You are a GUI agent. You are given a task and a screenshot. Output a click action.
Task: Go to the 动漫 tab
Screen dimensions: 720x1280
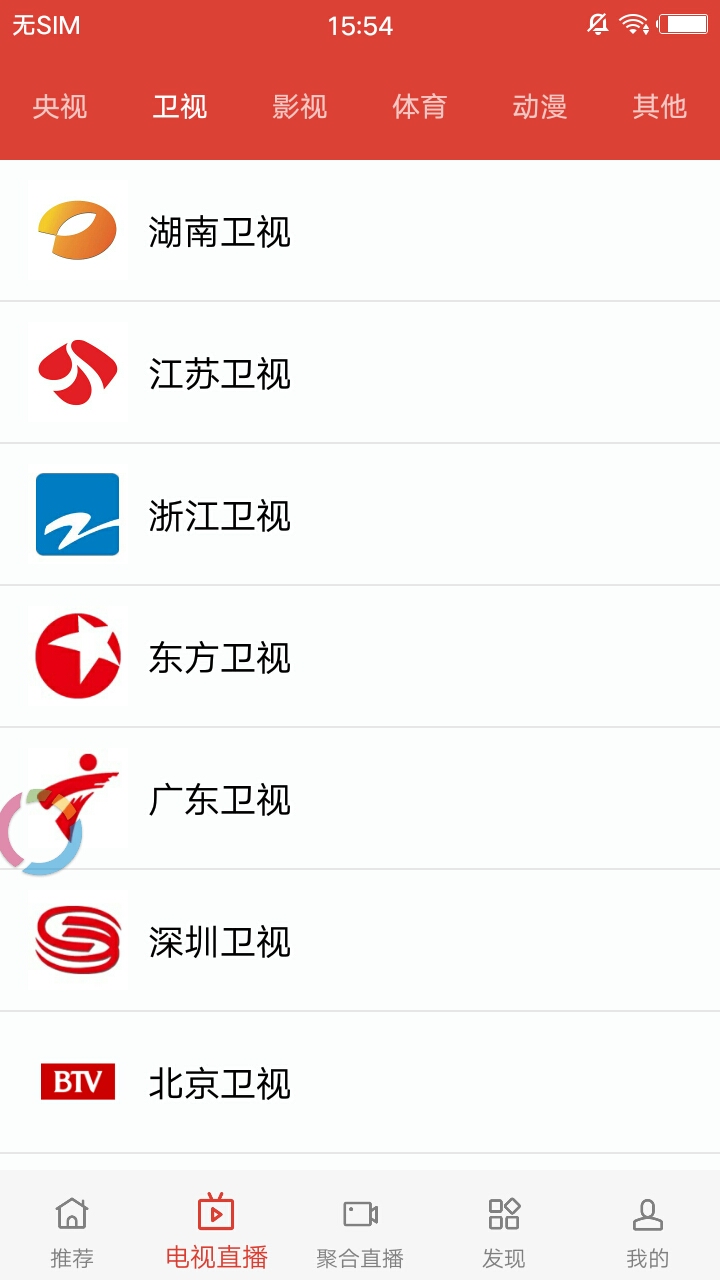(x=540, y=106)
